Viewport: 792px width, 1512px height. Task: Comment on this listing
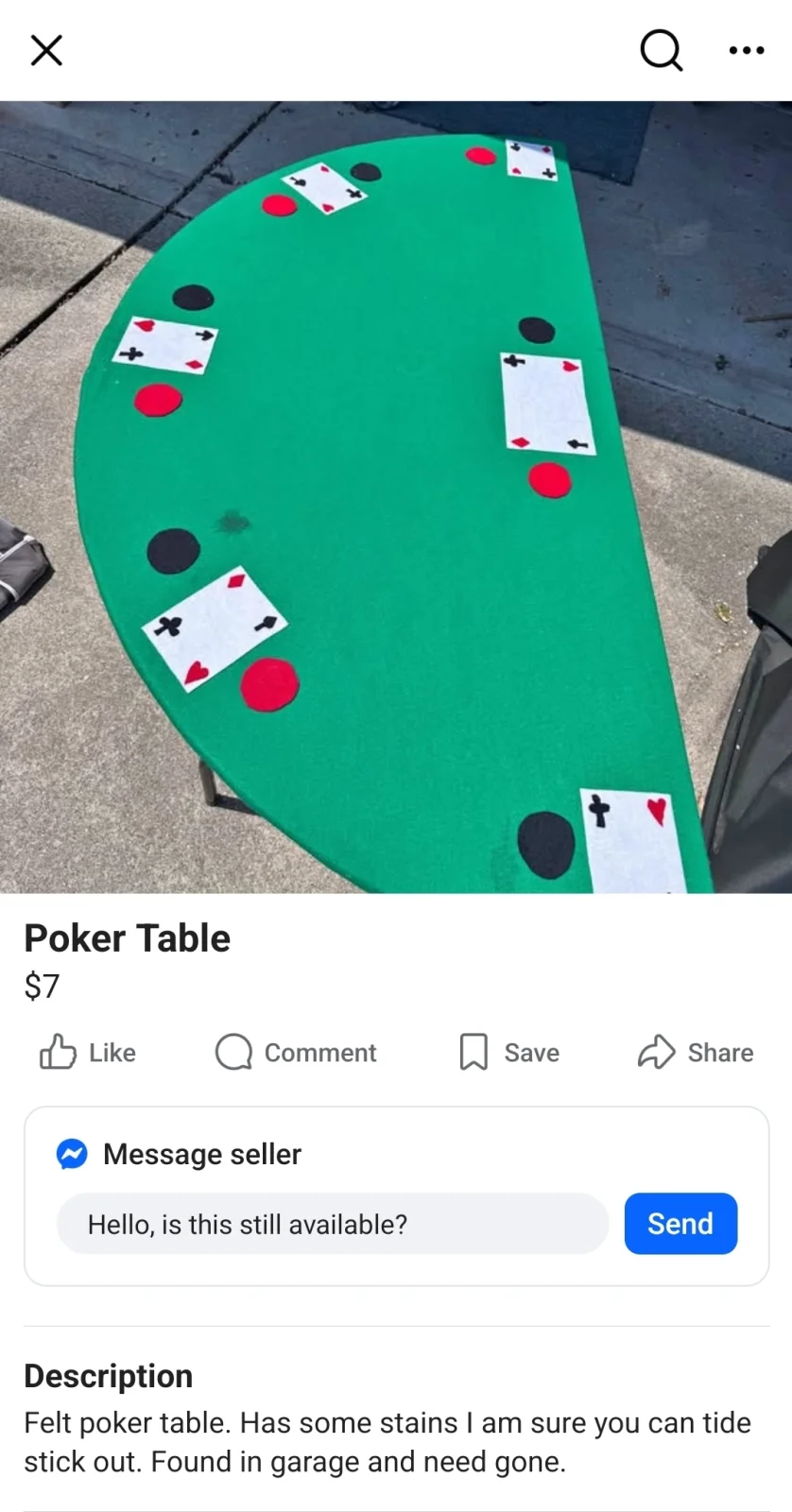[296, 1052]
